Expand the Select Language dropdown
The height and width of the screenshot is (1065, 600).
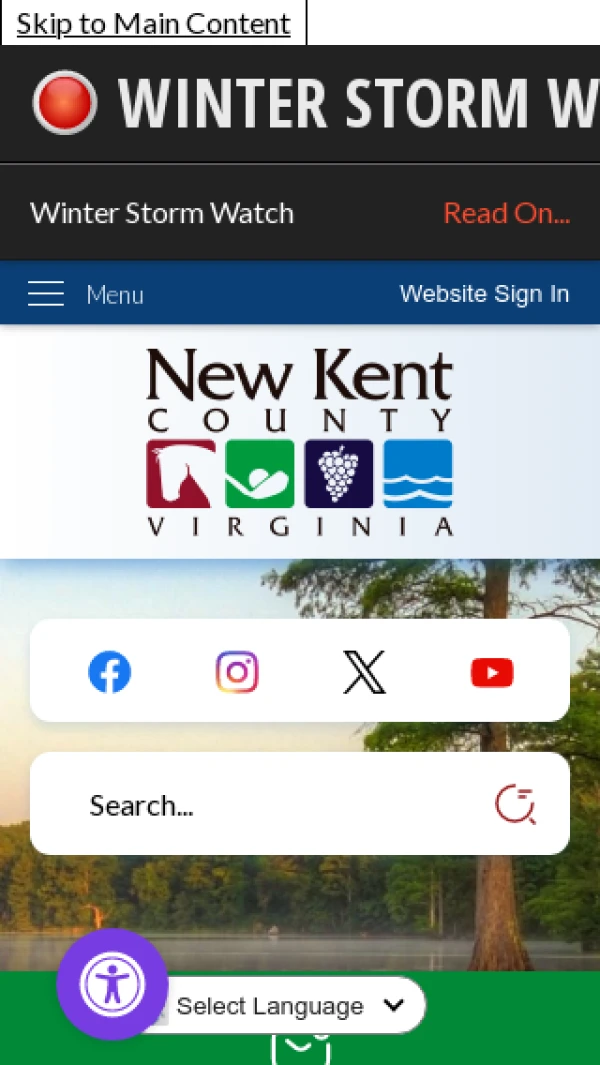[x=290, y=1006]
